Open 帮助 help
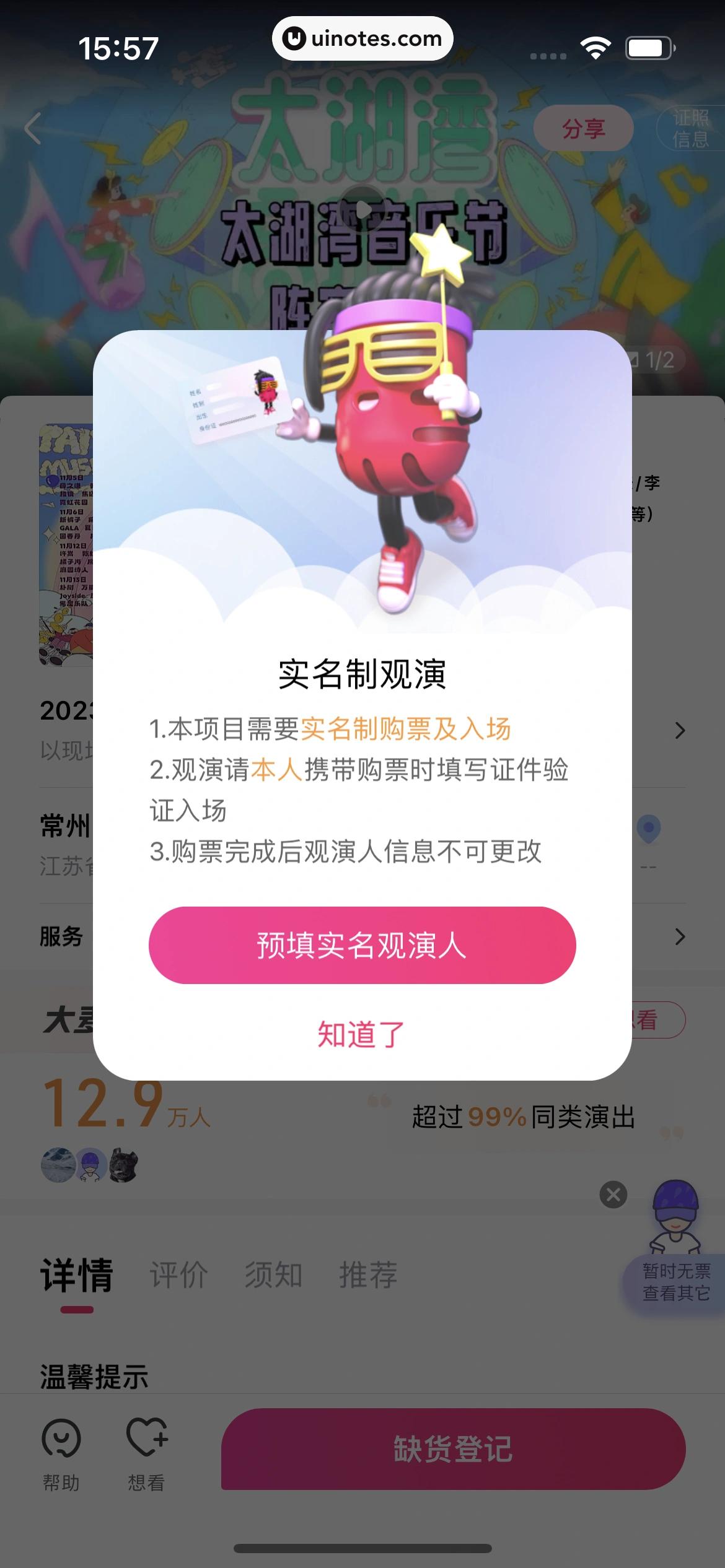This screenshot has height=1568, width=725. 61,1453
